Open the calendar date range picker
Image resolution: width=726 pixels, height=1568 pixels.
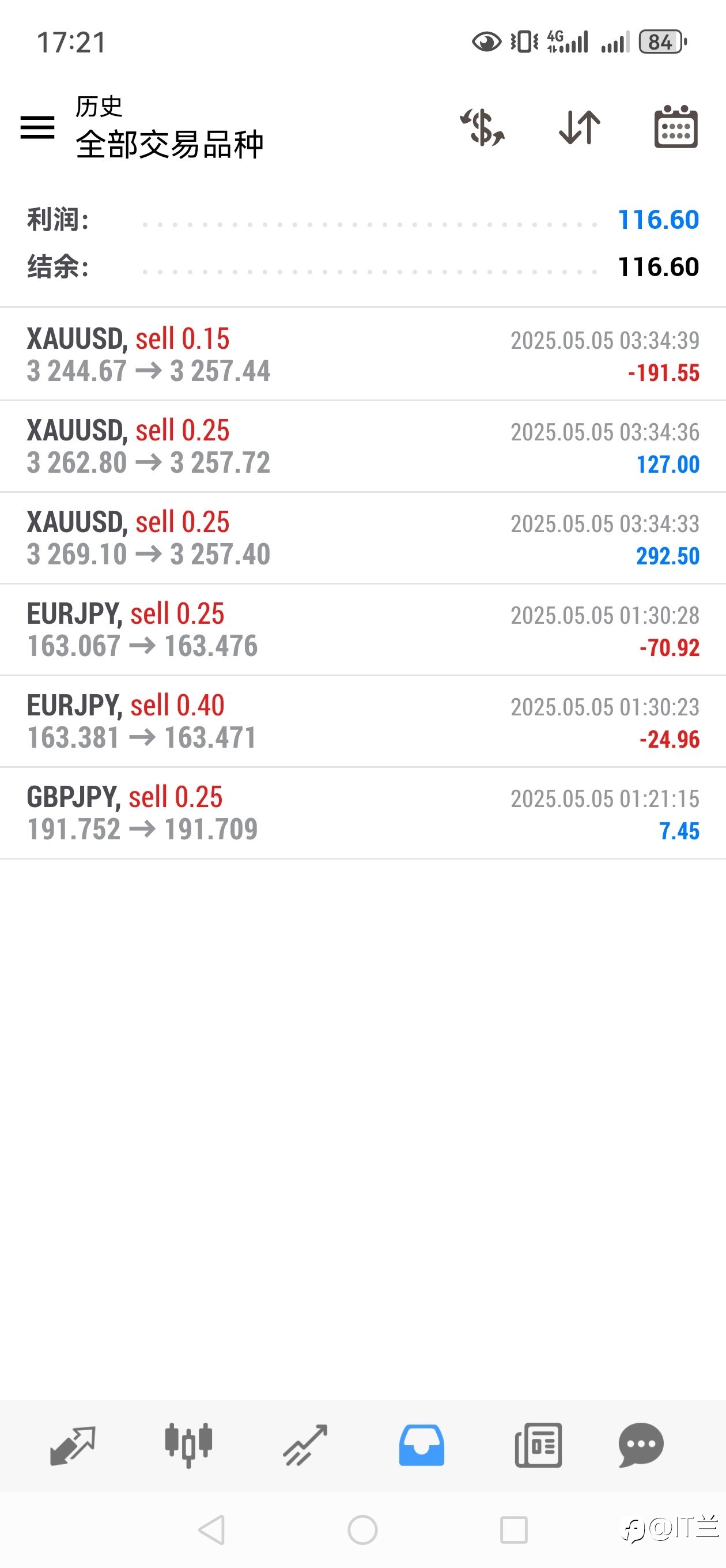[x=675, y=127]
